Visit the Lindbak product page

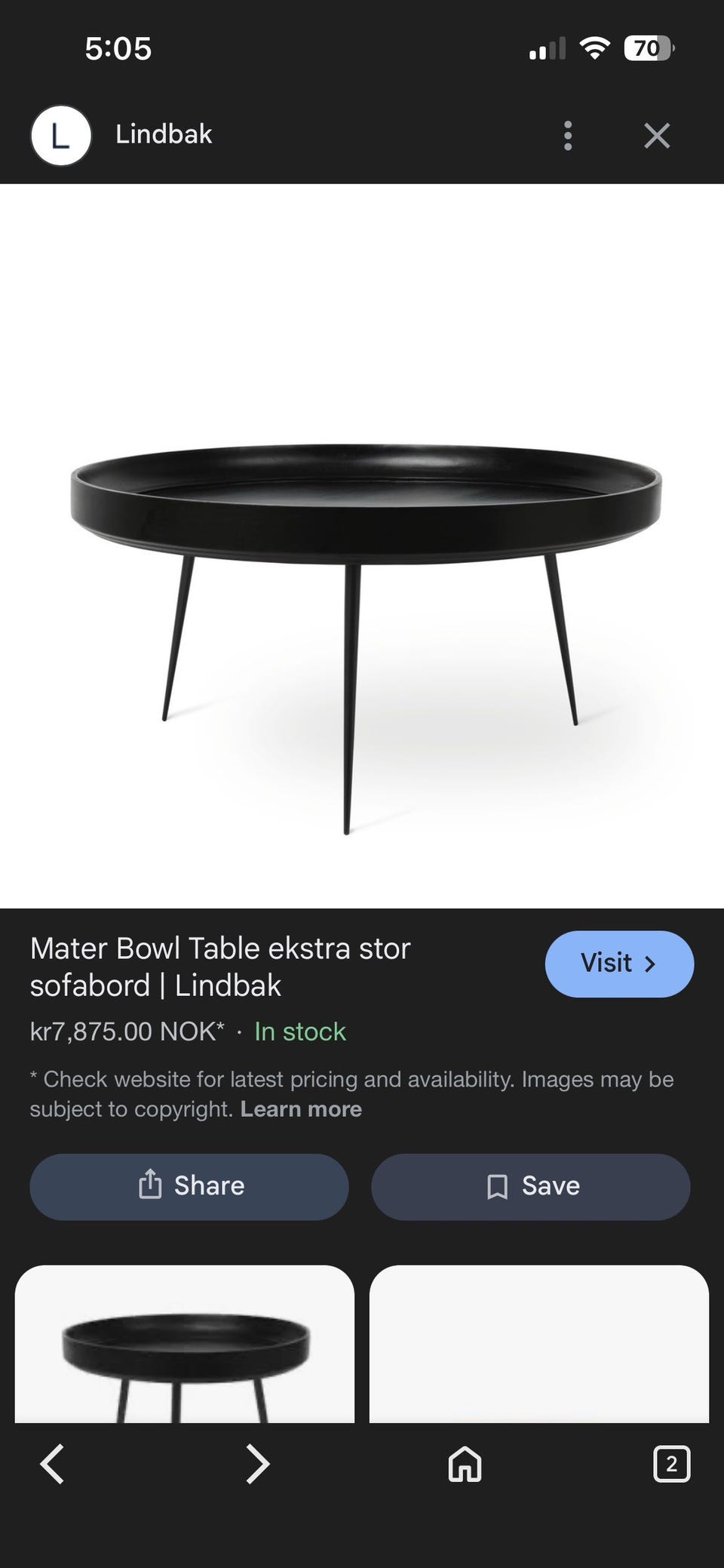tap(618, 964)
